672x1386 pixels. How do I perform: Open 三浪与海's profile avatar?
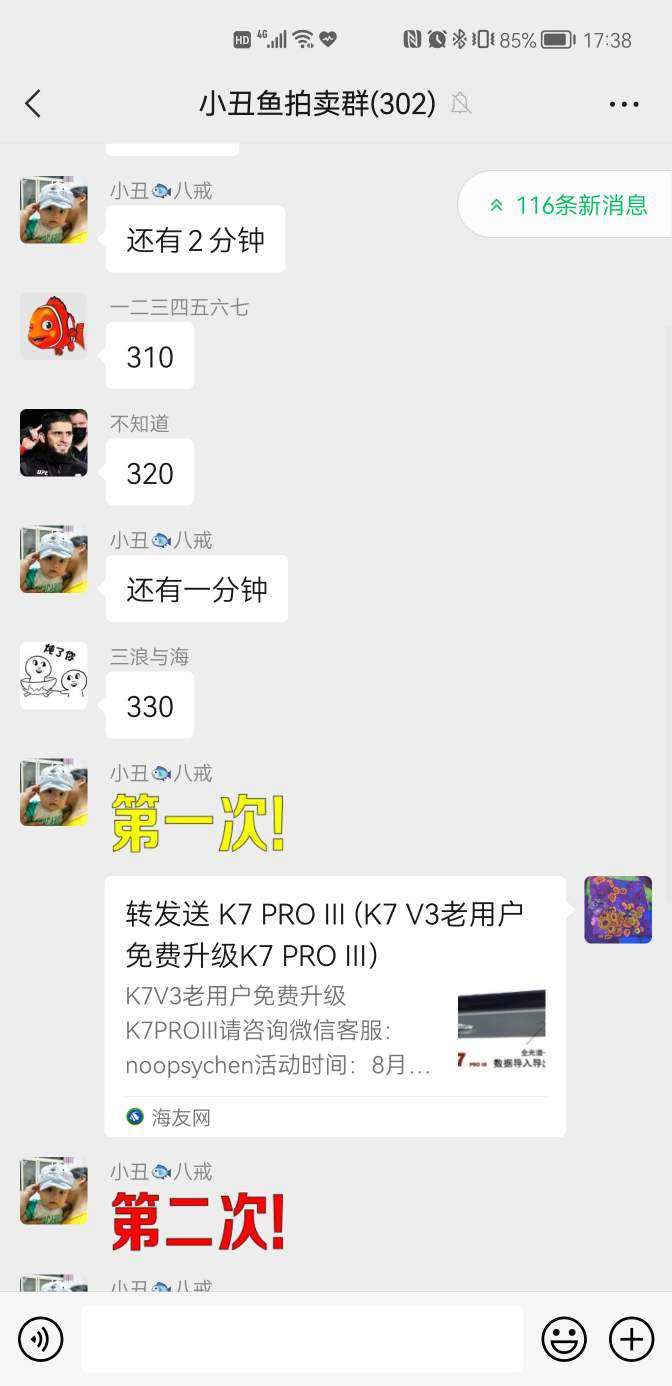pos(54,676)
